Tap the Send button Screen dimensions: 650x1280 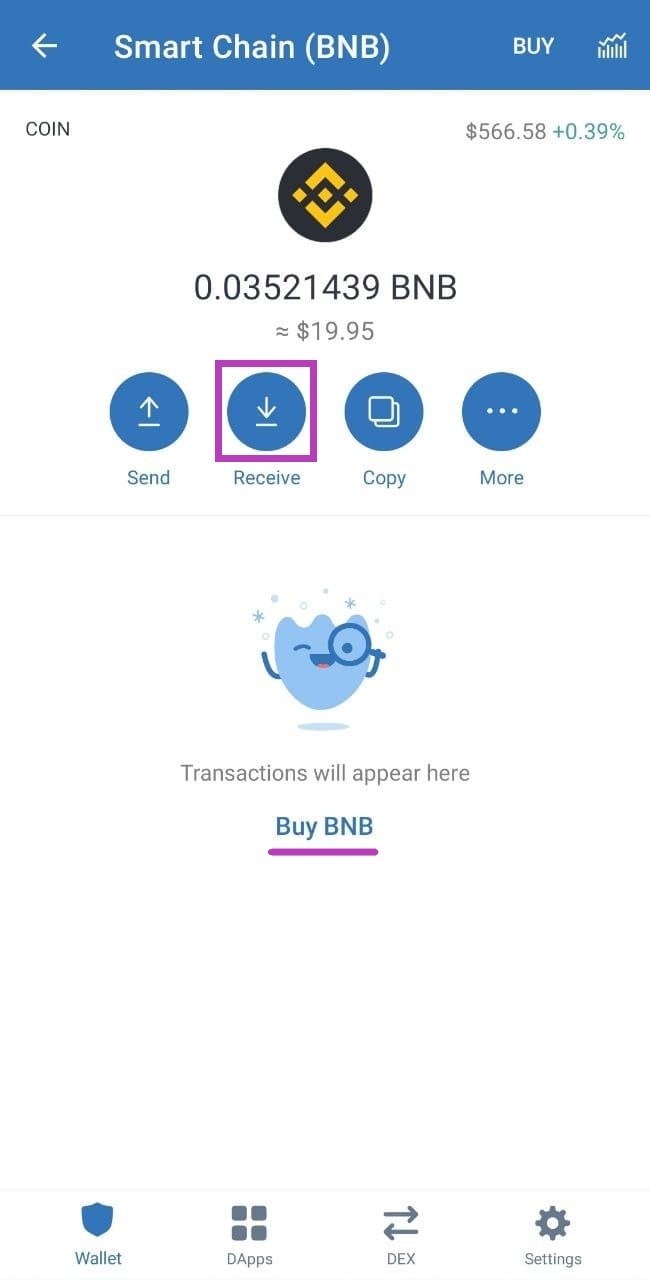(149, 411)
